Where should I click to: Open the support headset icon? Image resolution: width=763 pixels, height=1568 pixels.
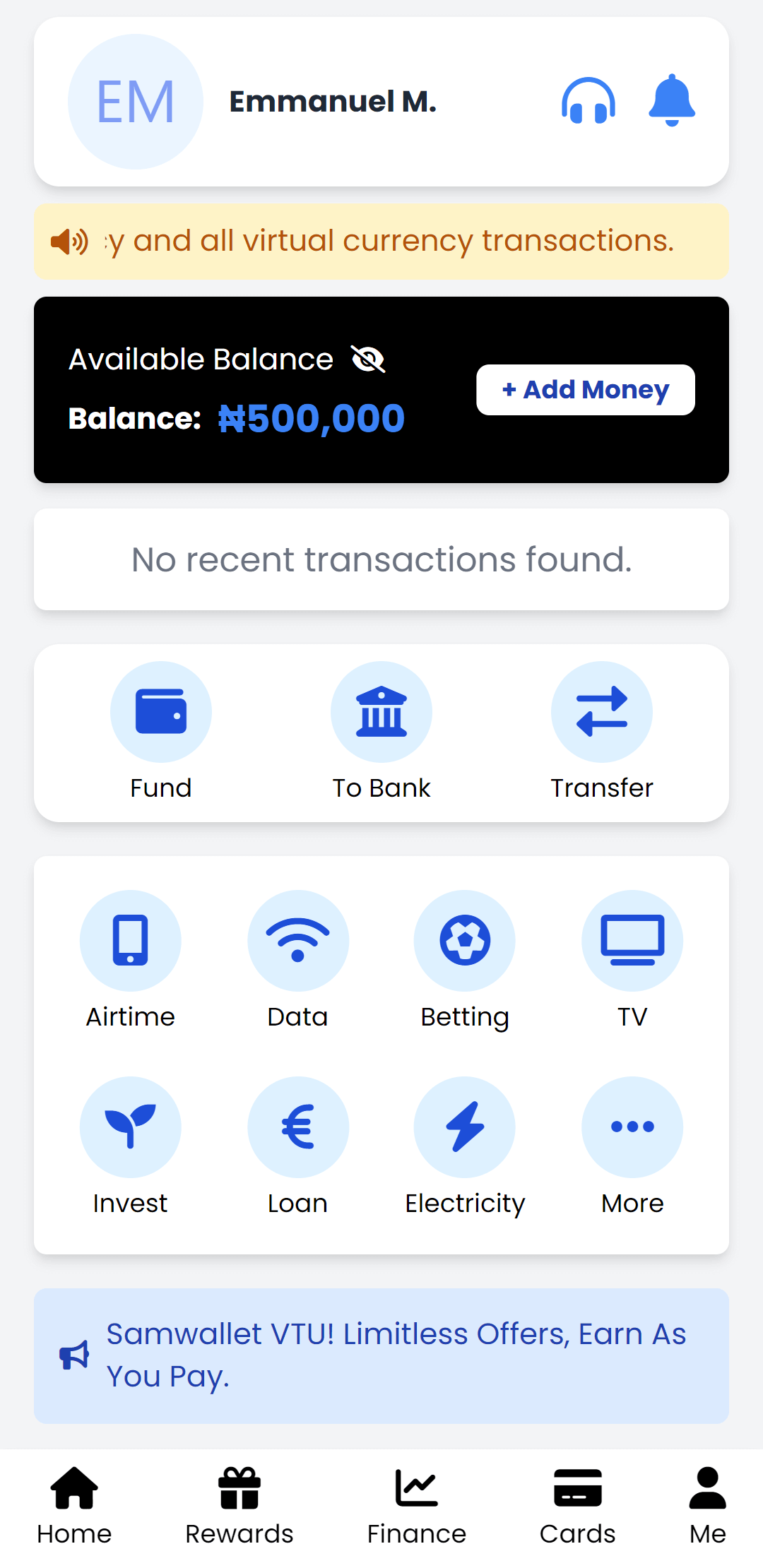588,101
